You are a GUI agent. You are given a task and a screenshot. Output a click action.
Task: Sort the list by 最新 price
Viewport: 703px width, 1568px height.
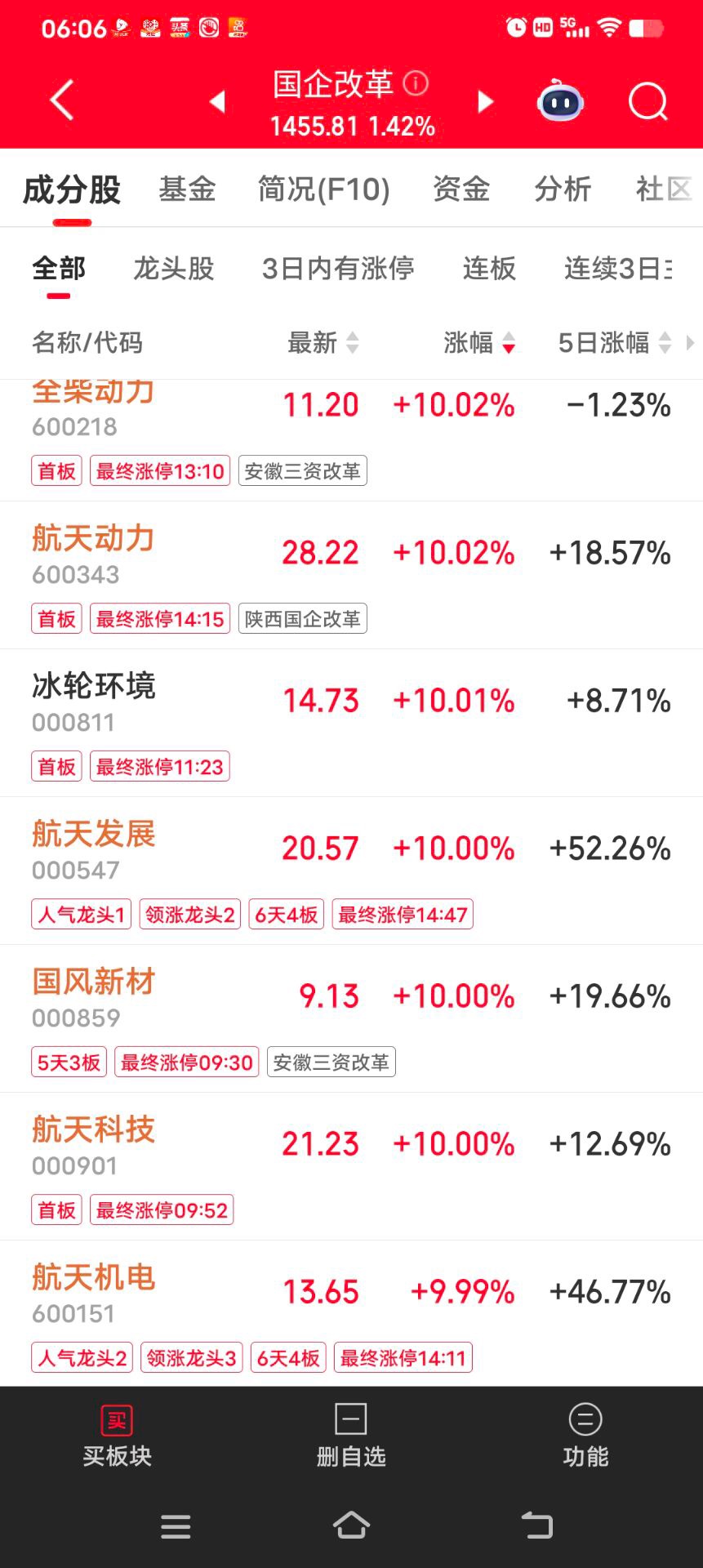[323, 343]
